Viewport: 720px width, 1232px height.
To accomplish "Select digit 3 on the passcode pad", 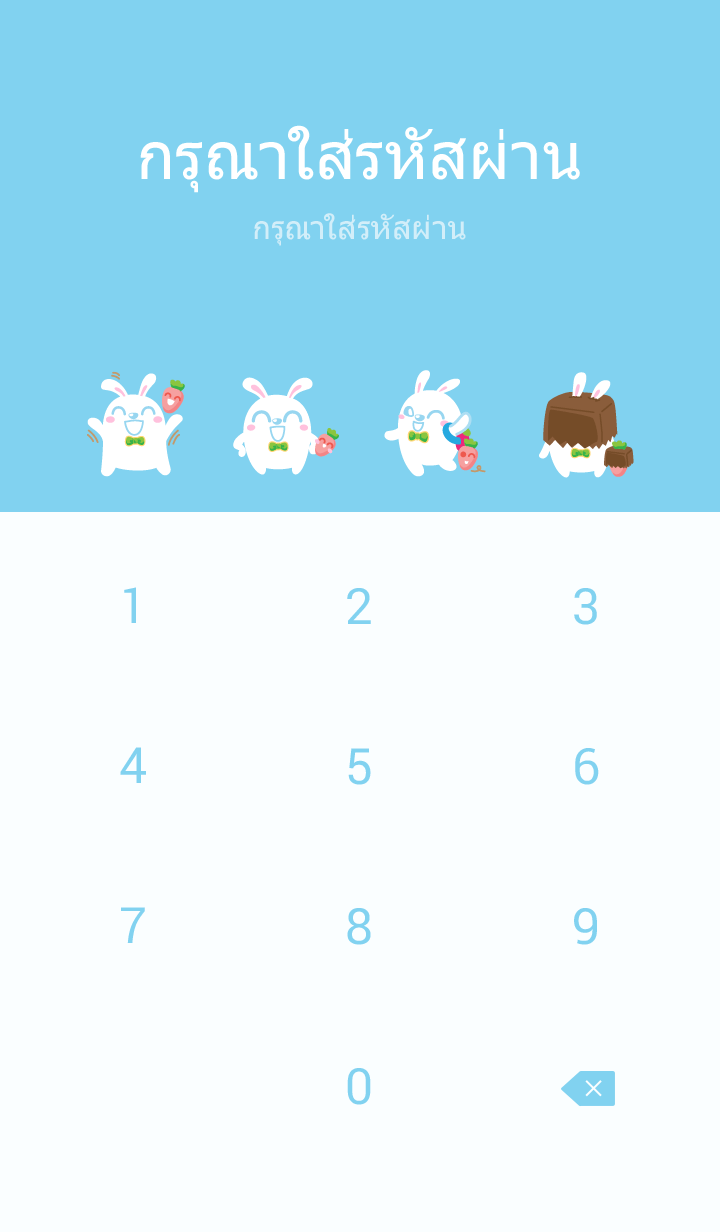I will 585,607.
